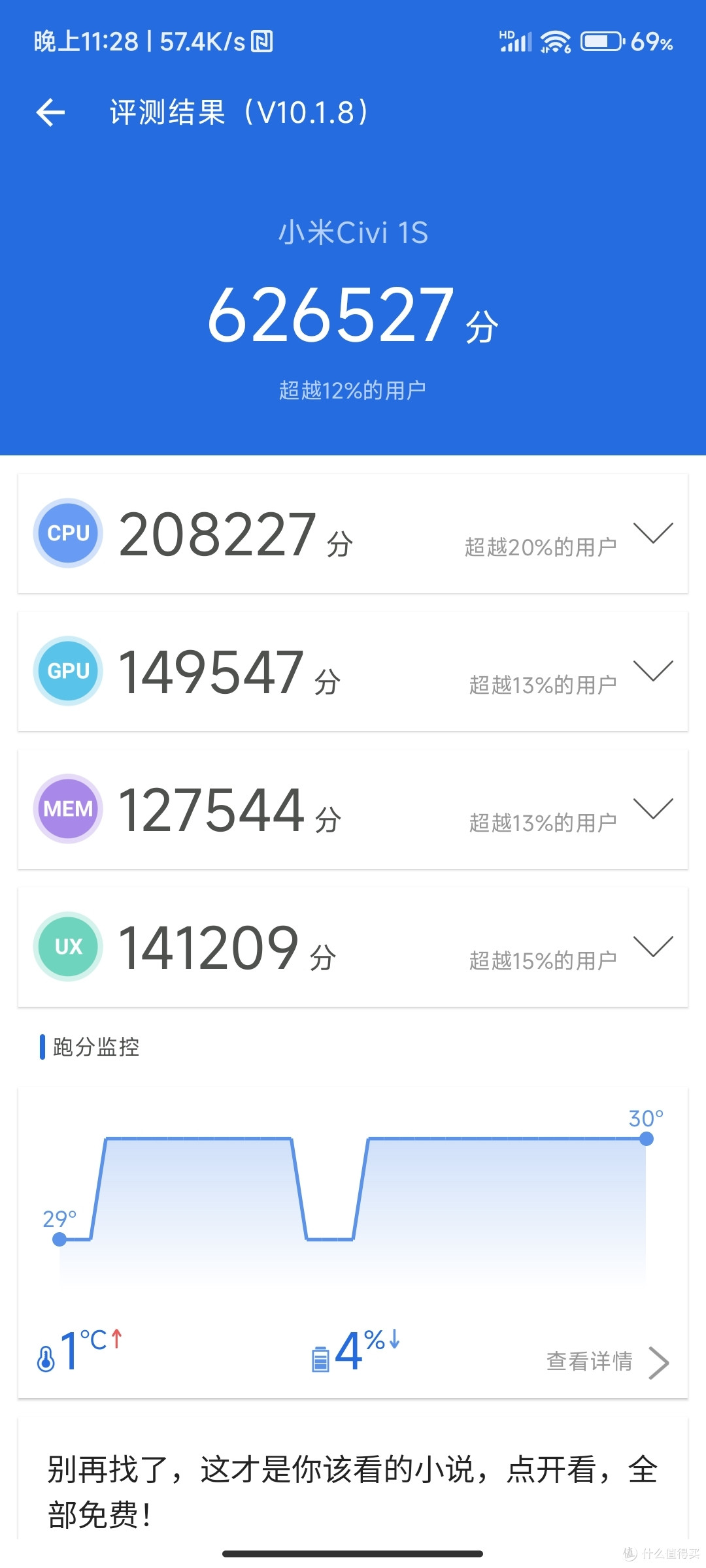Select the CPU score icon

67,532
